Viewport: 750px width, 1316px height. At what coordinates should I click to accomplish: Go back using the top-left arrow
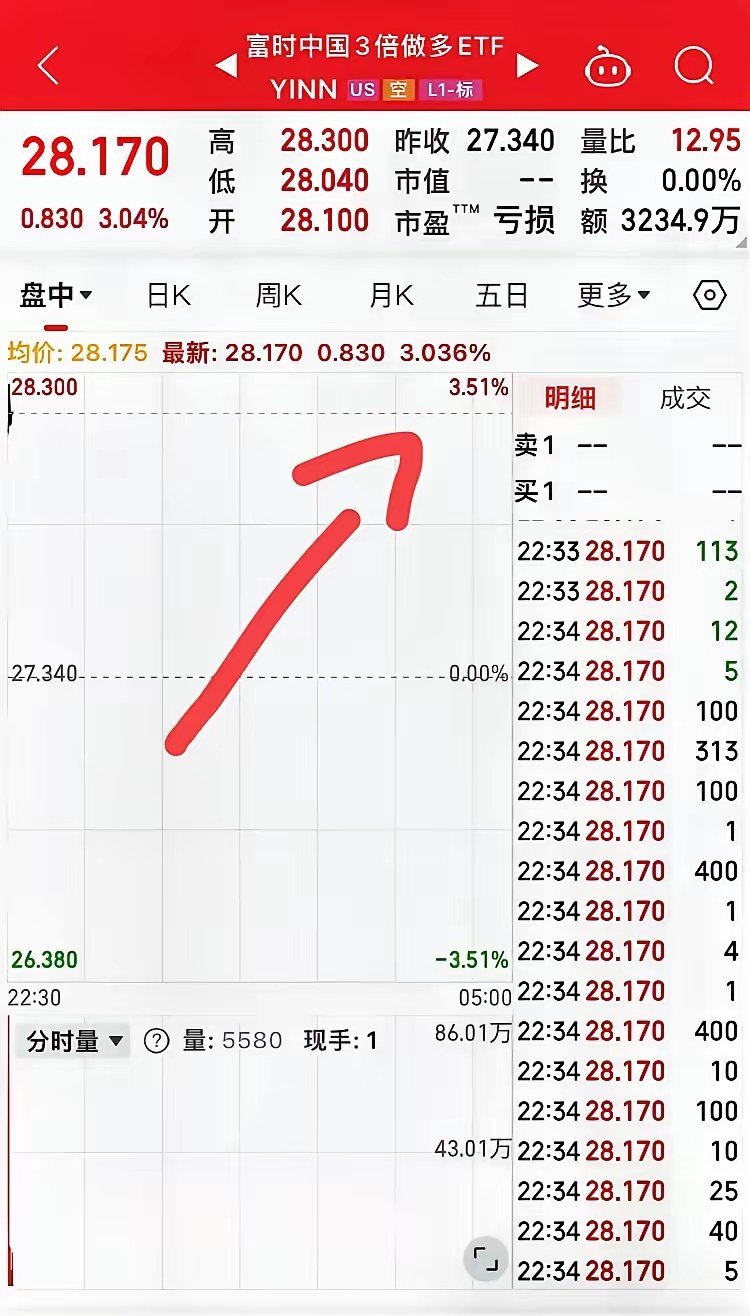coord(48,65)
